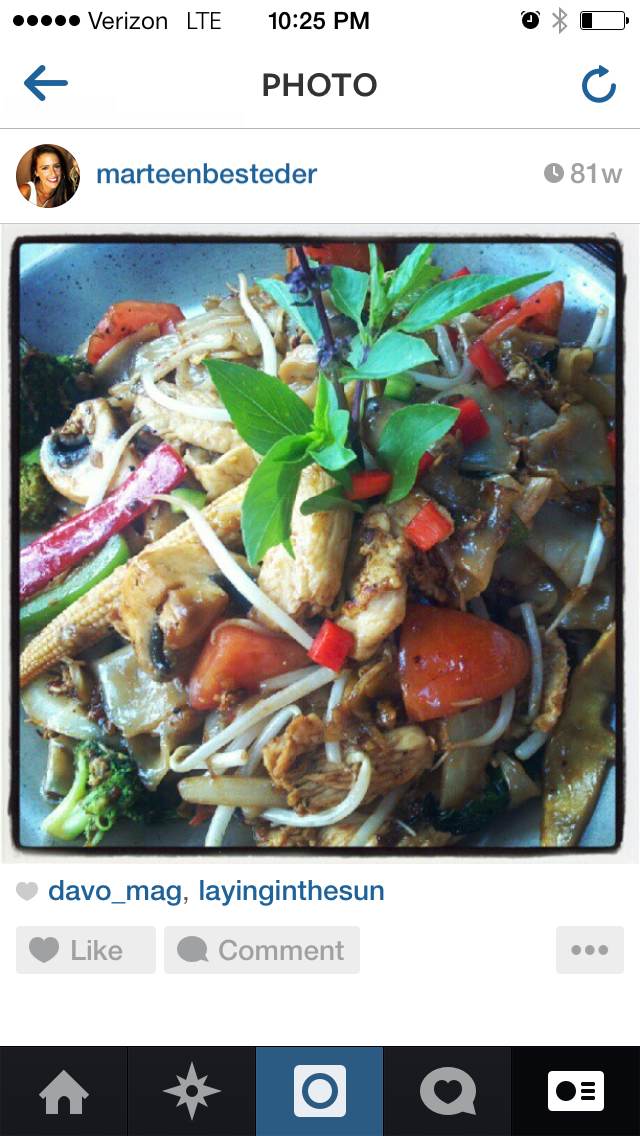Open the activity heart-bubble tab
The height and width of the screenshot is (1136, 640).
tap(447, 1092)
